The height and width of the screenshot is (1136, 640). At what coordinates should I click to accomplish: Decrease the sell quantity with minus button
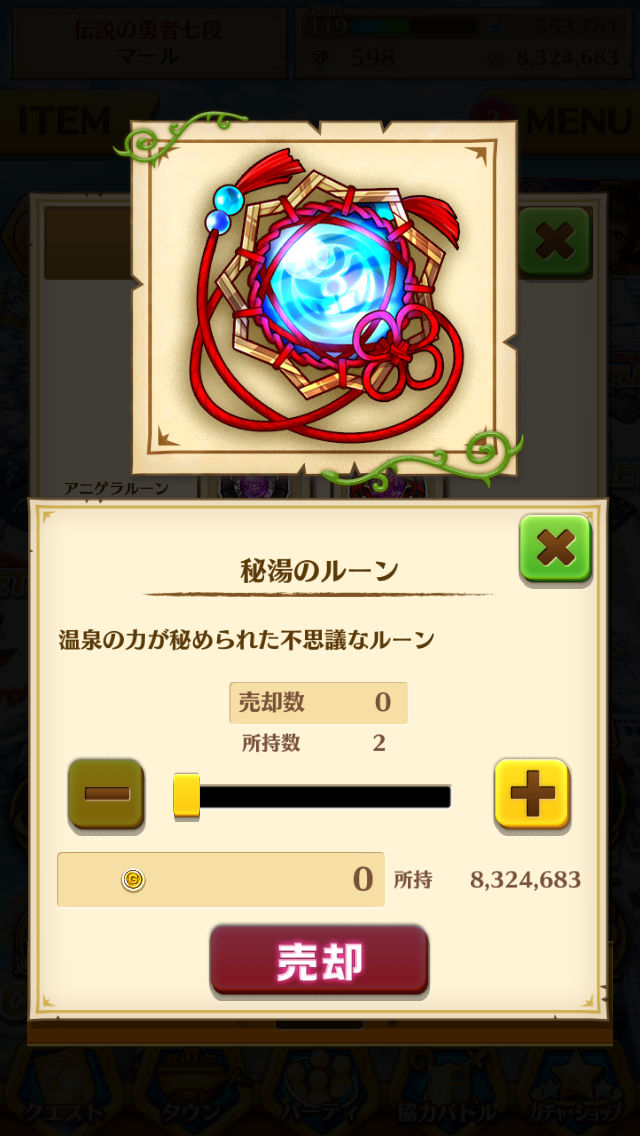click(x=106, y=794)
